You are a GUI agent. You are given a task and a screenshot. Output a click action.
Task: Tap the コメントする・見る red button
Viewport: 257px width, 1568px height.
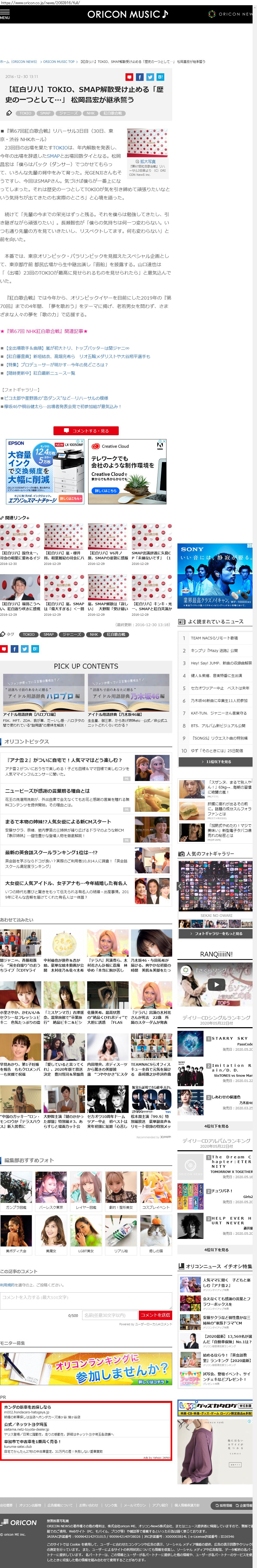tap(86, 430)
